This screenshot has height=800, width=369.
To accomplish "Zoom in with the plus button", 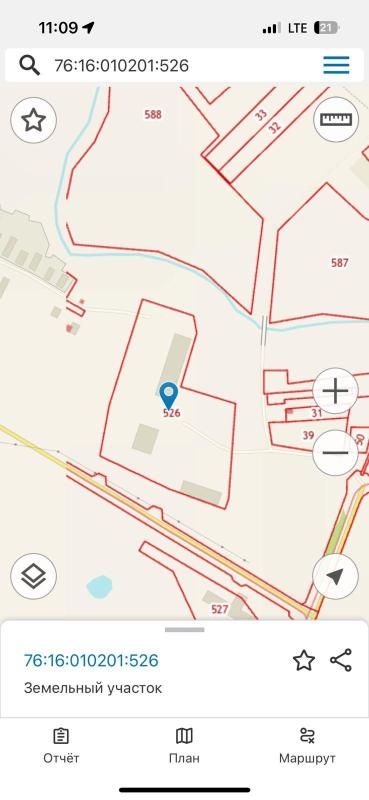I will pyautogui.click(x=335, y=391).
